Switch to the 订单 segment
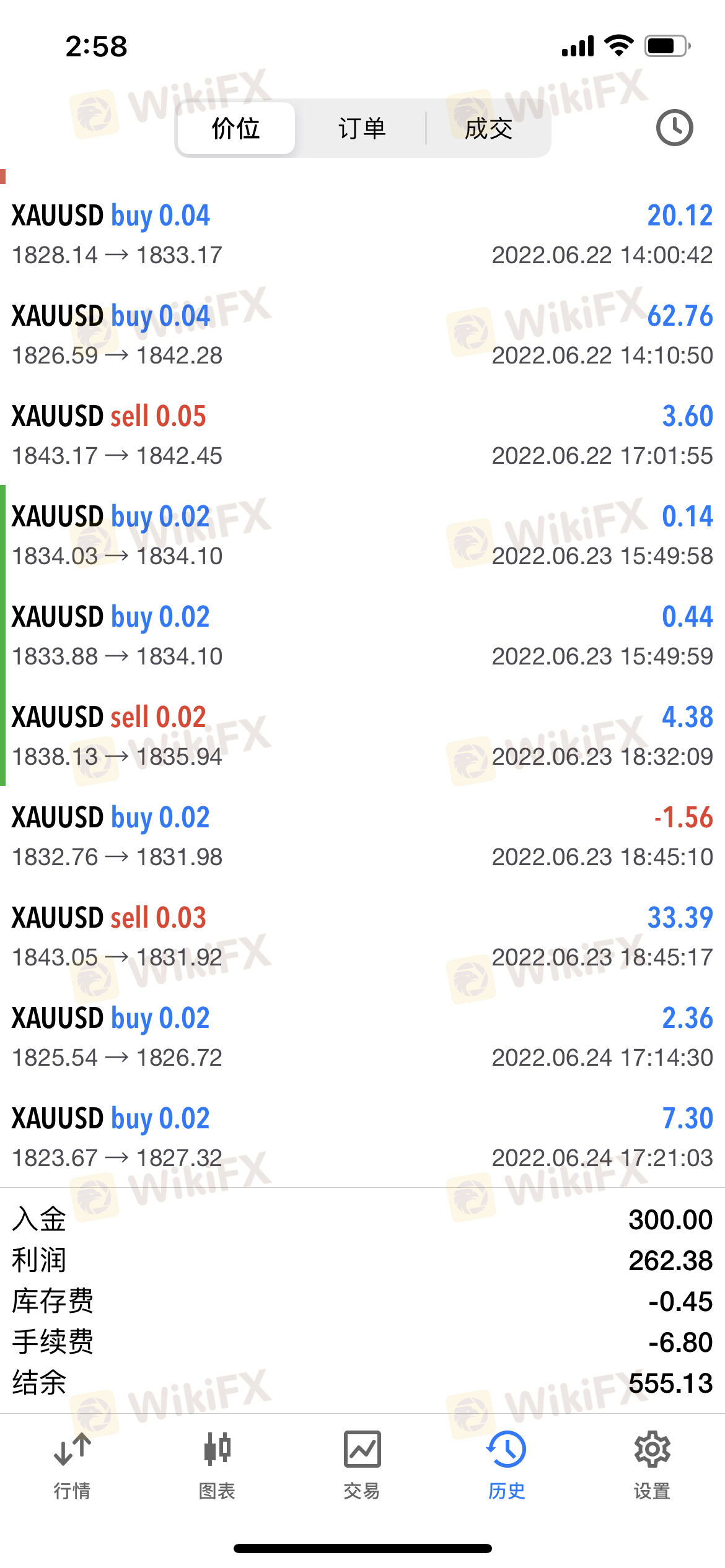This screenshot has height=1568, width=725. (x=362, y=129)
